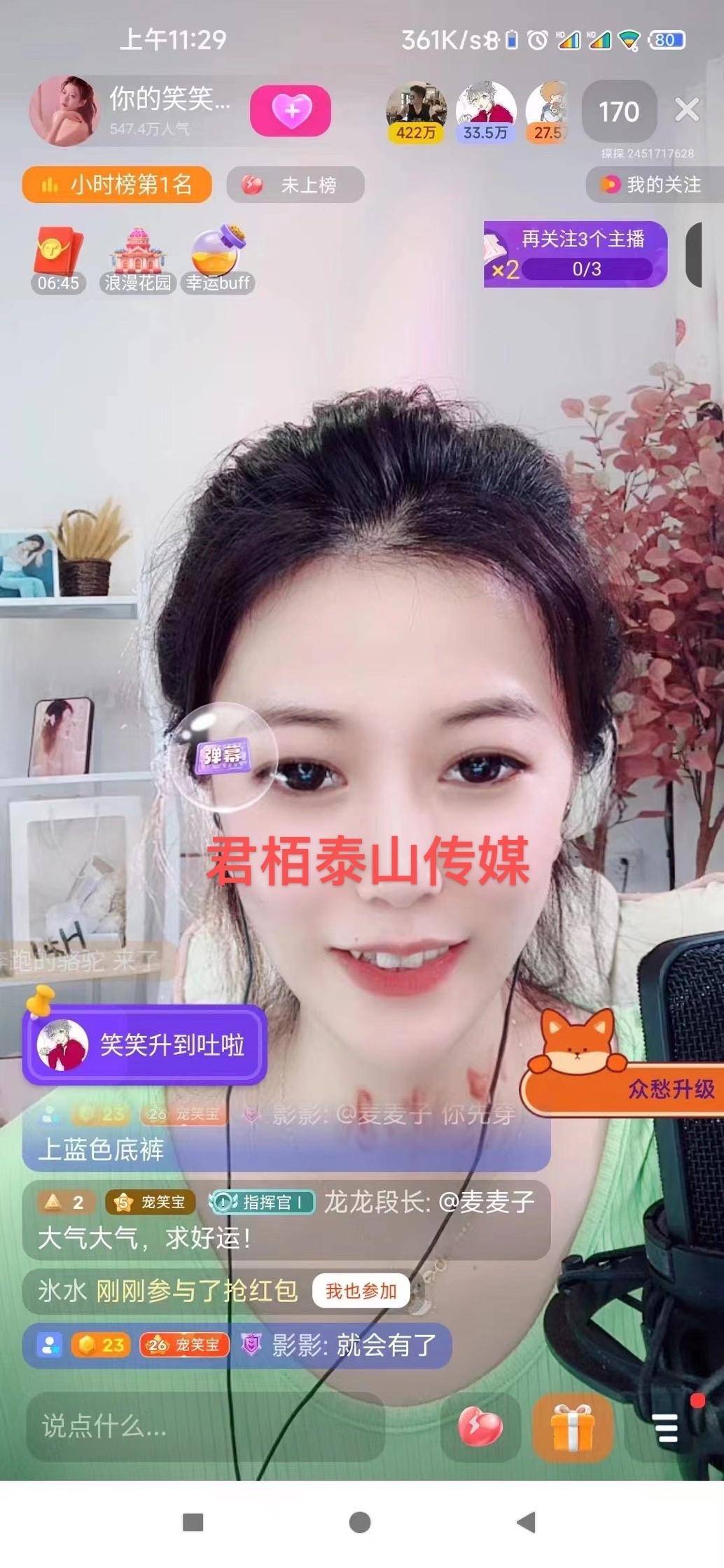Open the more options menu icon
Image resolution: width=724 pixels, height=1568 pixels.
tap(664, 1427)
